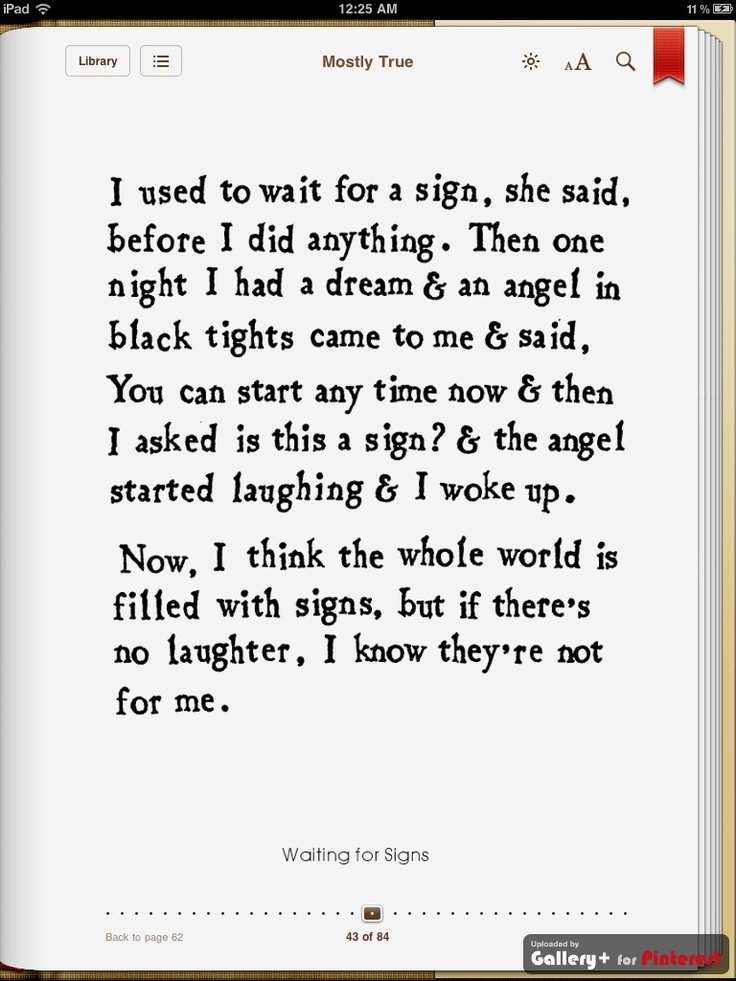Search inside the book

(x=626, y=62)
